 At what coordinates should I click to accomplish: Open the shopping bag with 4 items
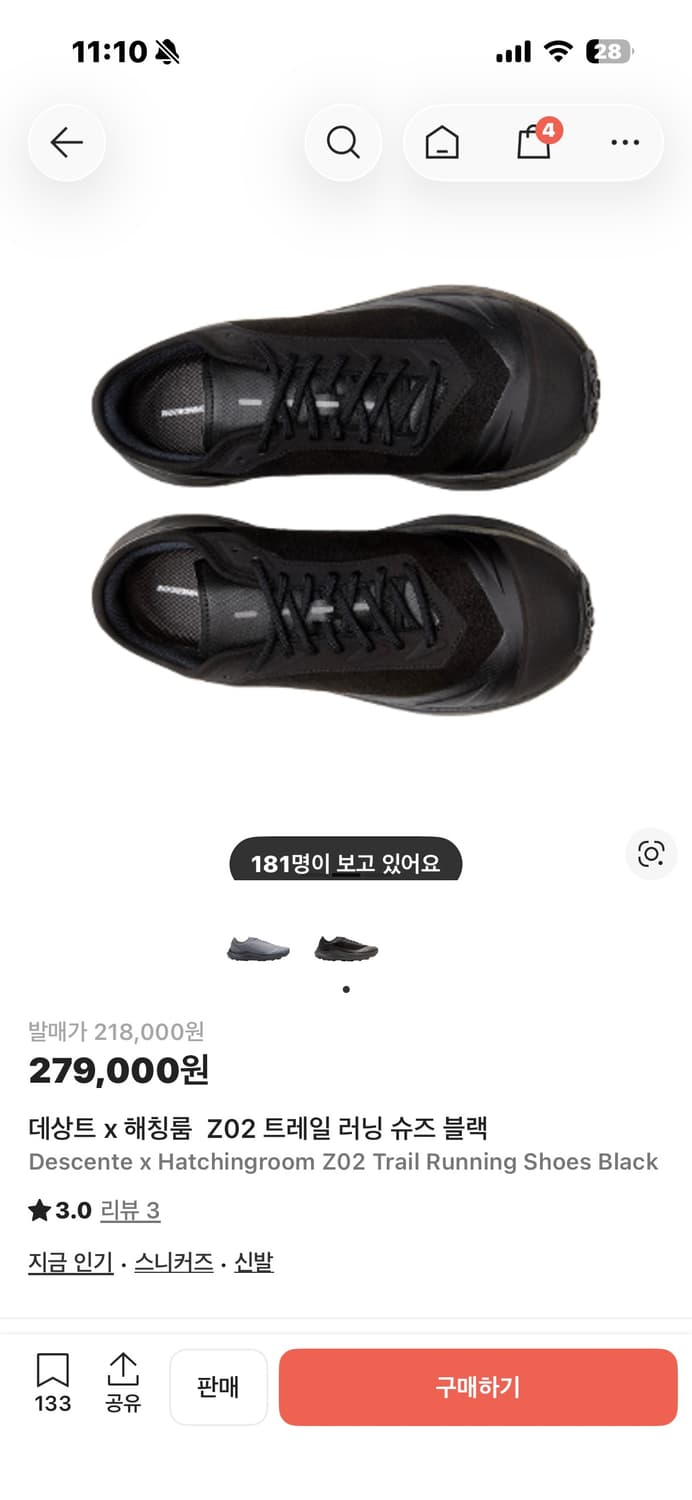(534, 143)
